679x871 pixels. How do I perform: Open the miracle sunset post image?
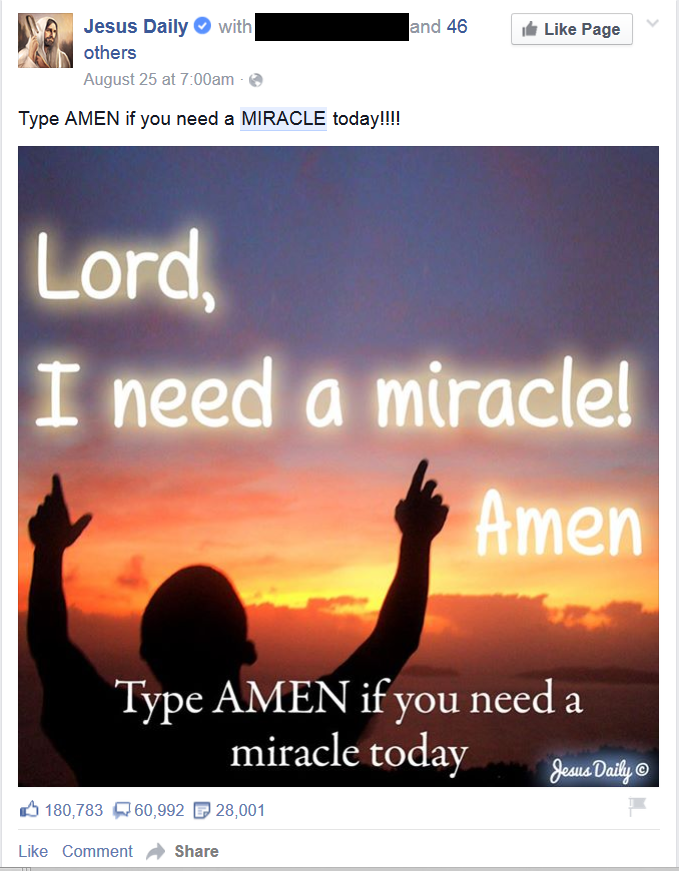point(338,466)
